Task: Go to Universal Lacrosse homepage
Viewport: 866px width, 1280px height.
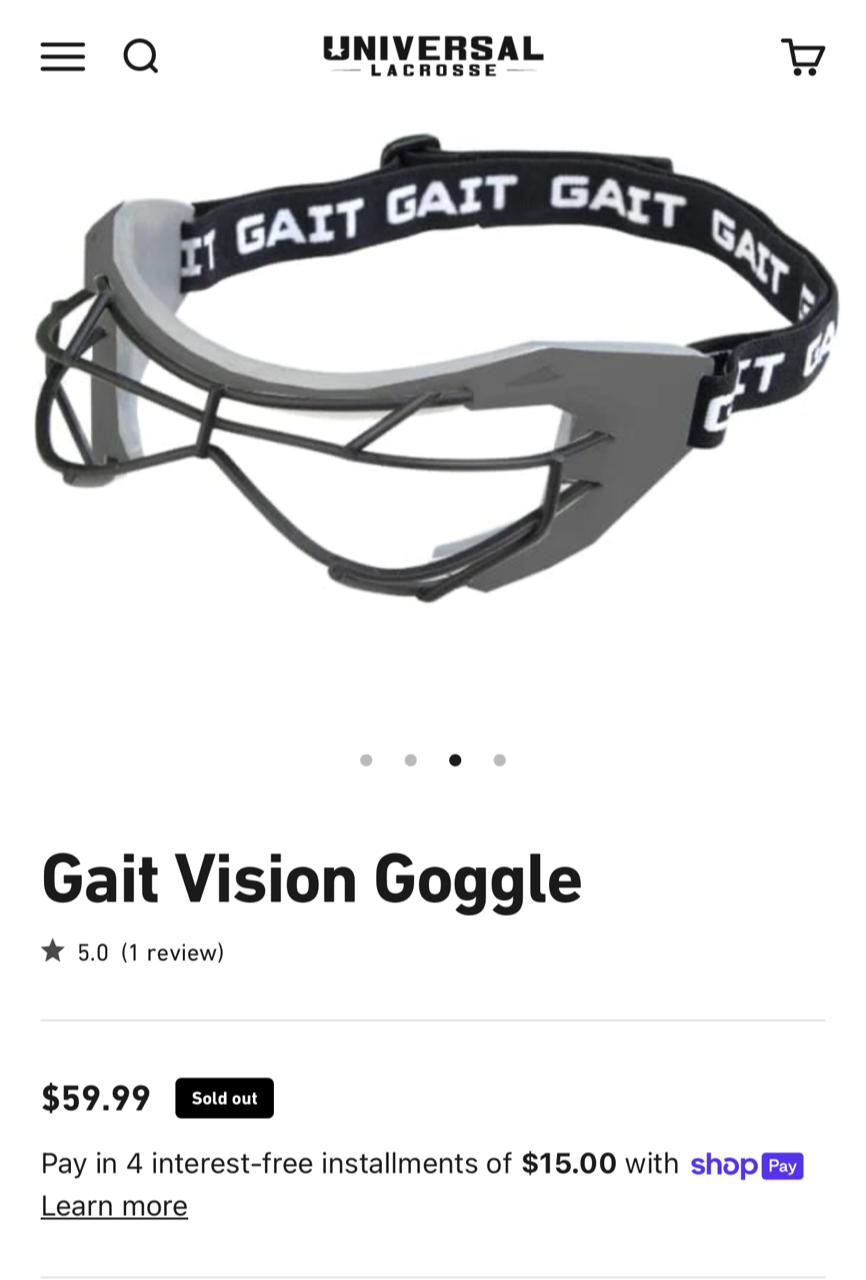Action: (433, 56)
